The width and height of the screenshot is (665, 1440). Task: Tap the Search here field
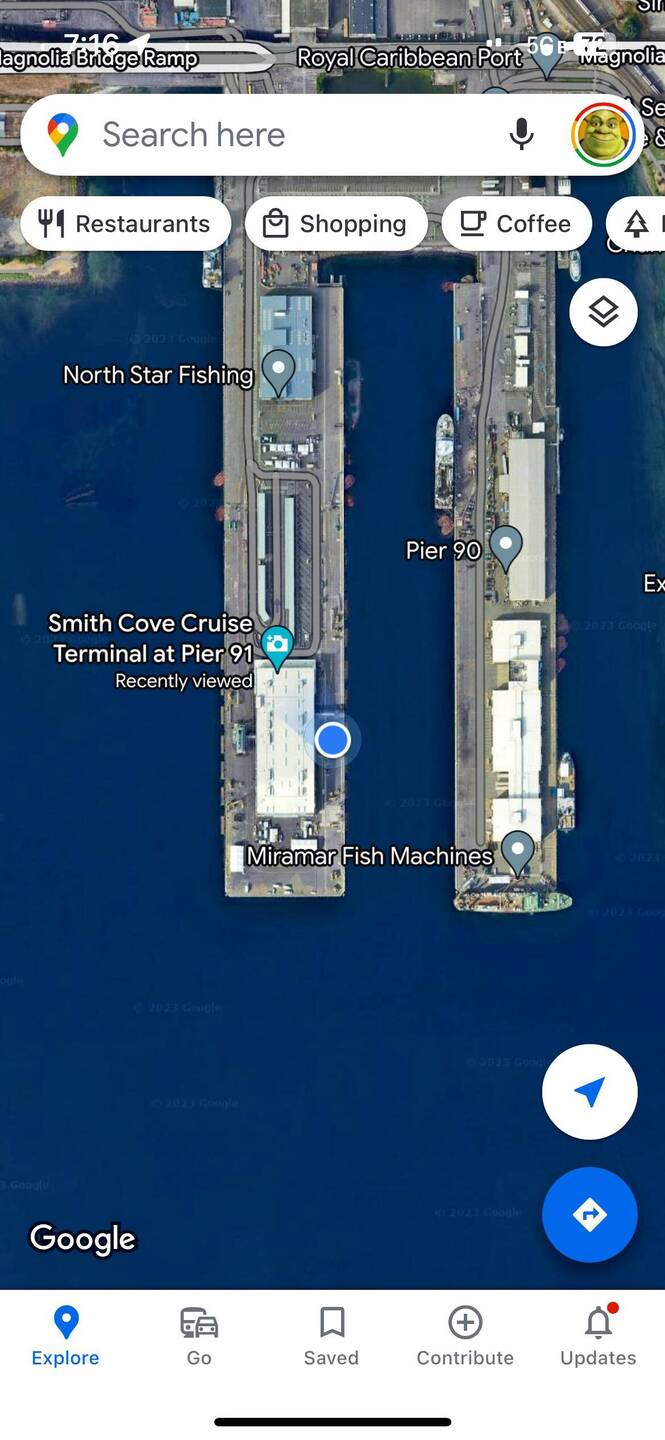click(x=290, y=135)
